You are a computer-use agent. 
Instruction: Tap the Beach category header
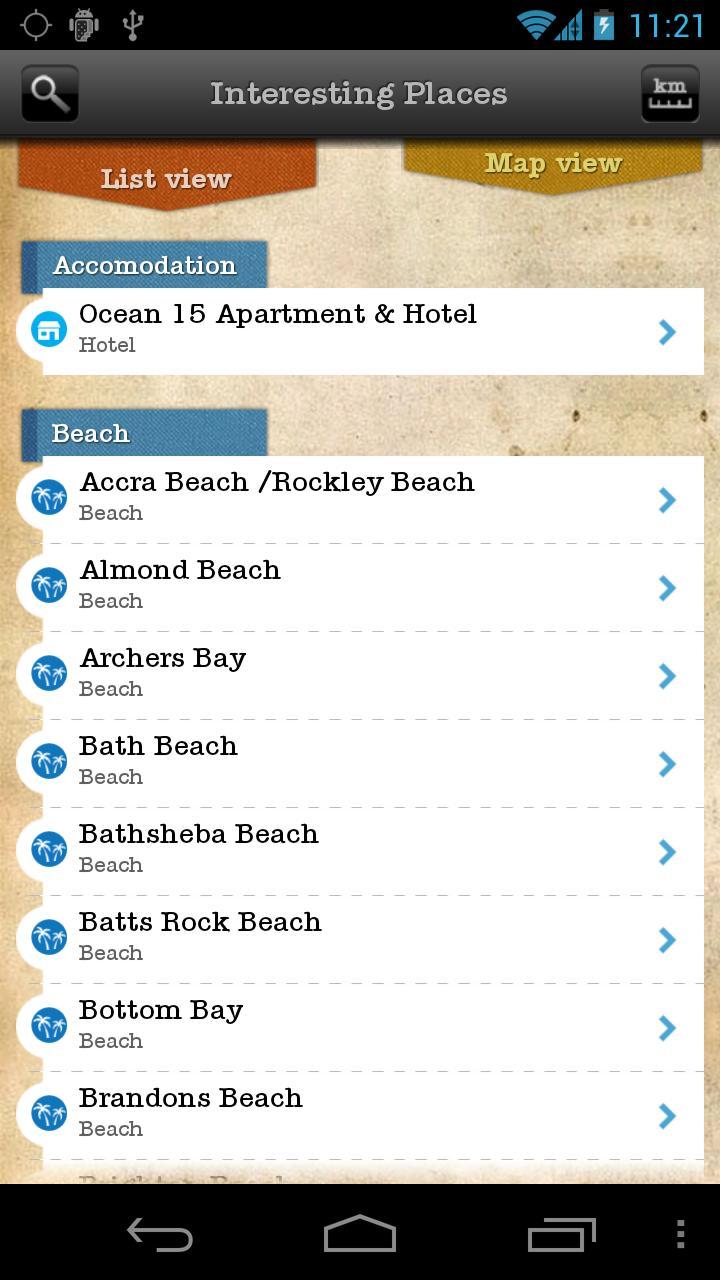click(144, 433)
